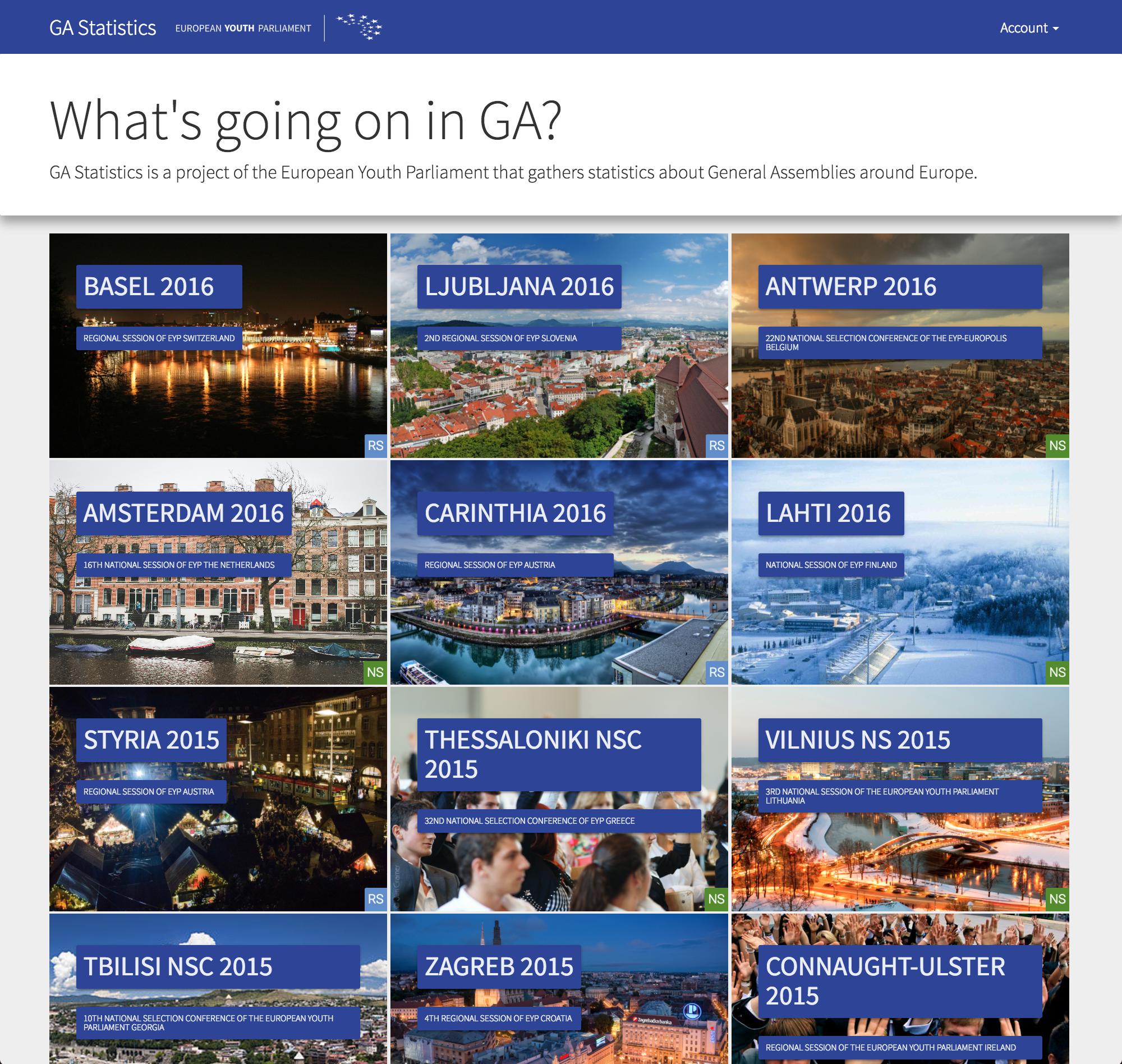View Lahti 2016 national session
This screenshot has width=1122, height=1064.
point(831,513)
